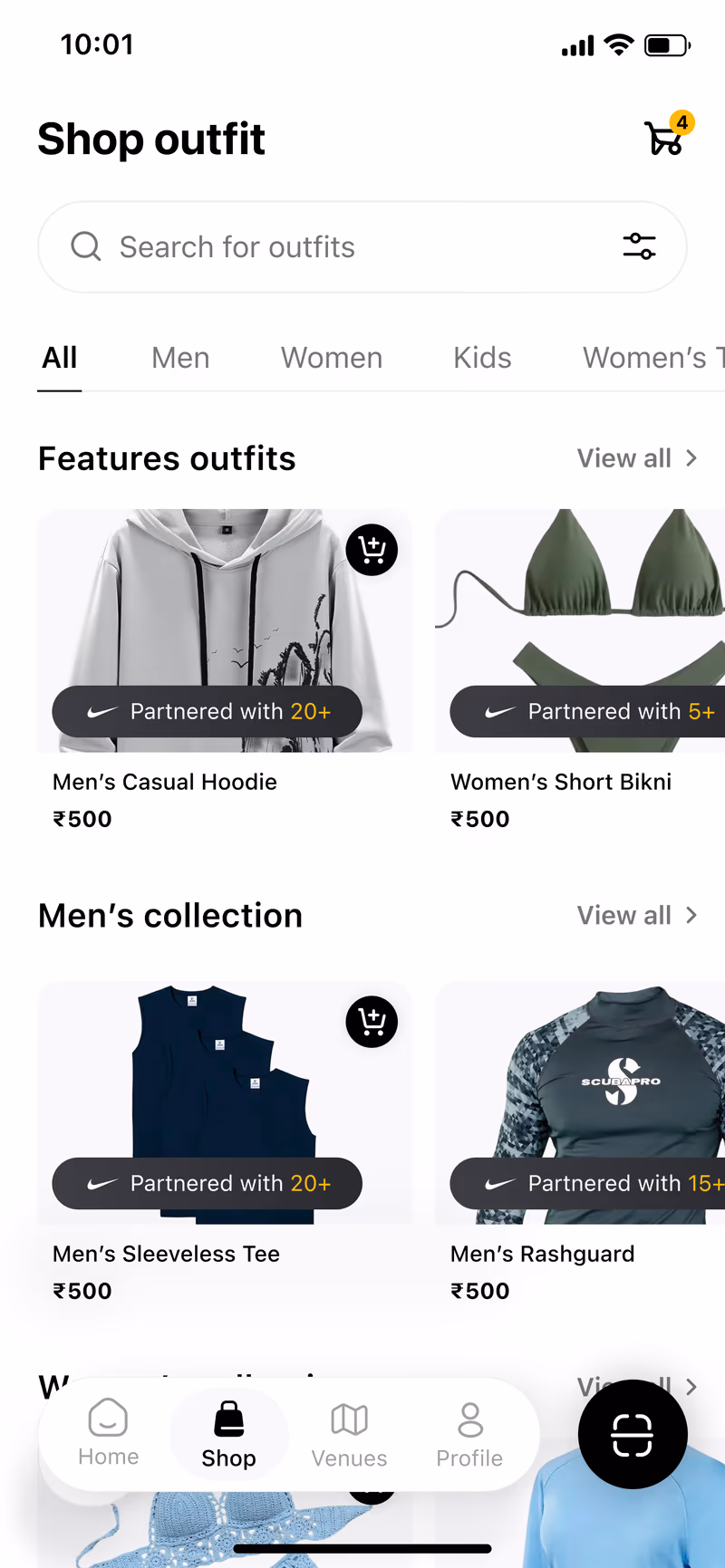Image resolution: width=725 pixels, height=1568 pixels.
Task: Switch to the Women tab
Action: (332, 358)
